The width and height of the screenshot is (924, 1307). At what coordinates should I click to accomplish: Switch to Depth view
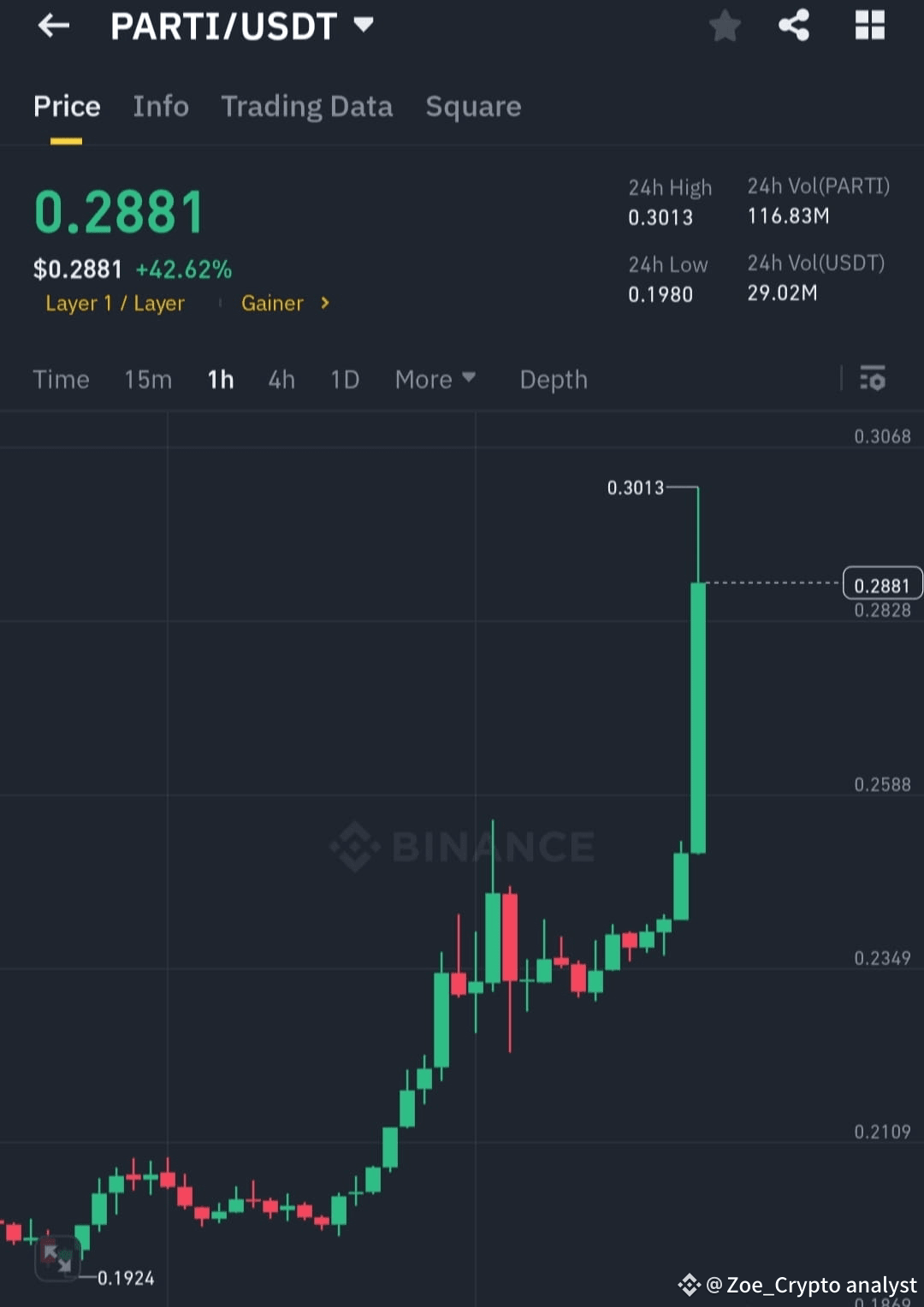tap(553, 379)
